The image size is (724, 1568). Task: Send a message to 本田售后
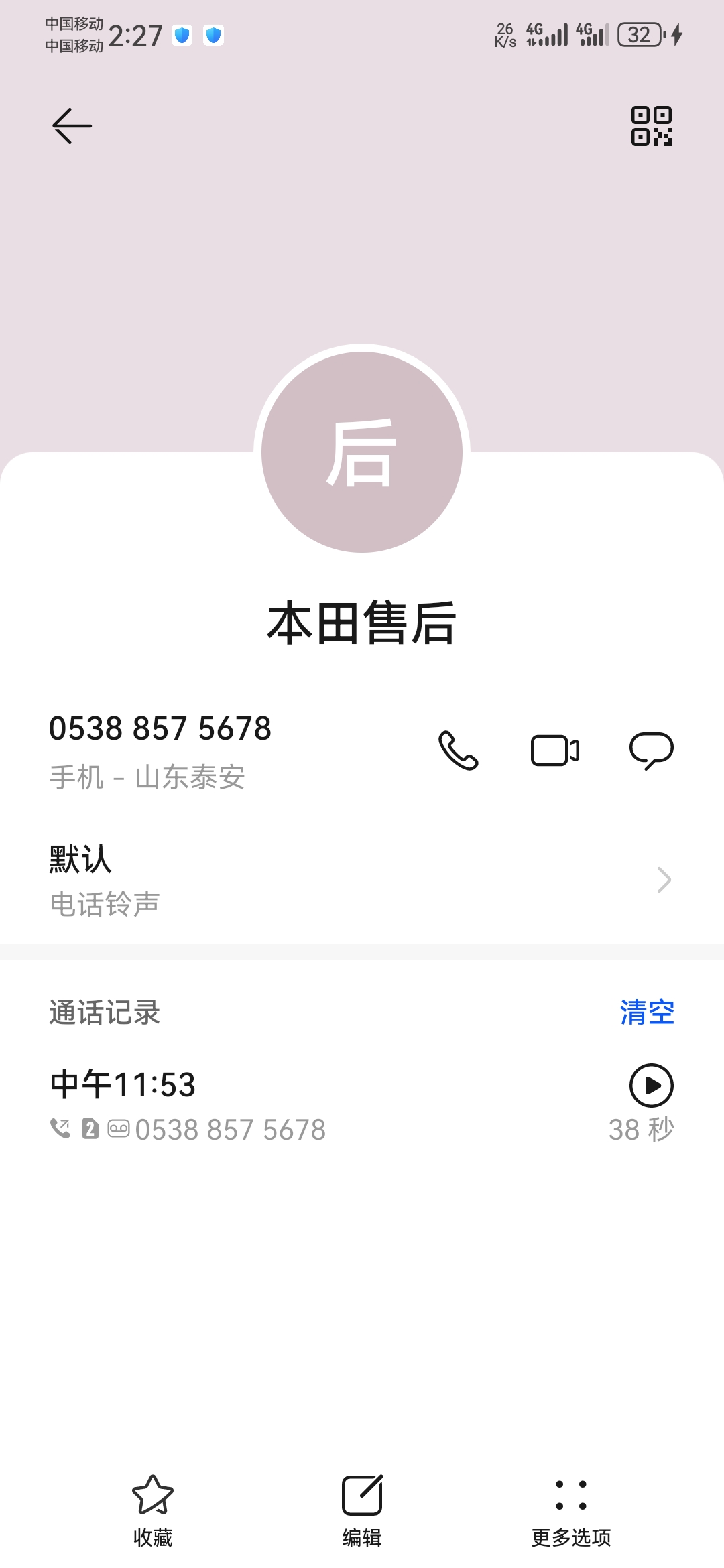652,750
